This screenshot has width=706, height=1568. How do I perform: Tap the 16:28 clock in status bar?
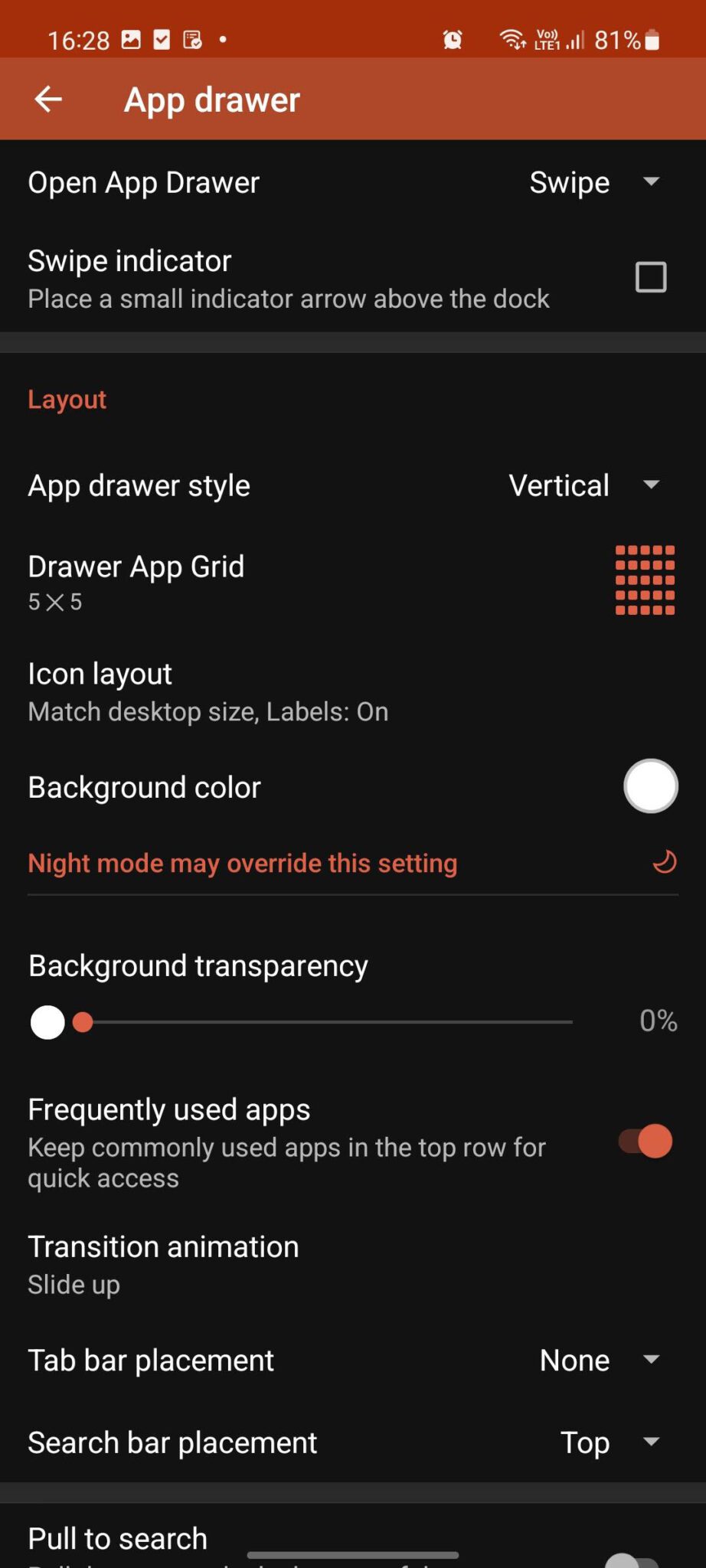tap(80, 39)
